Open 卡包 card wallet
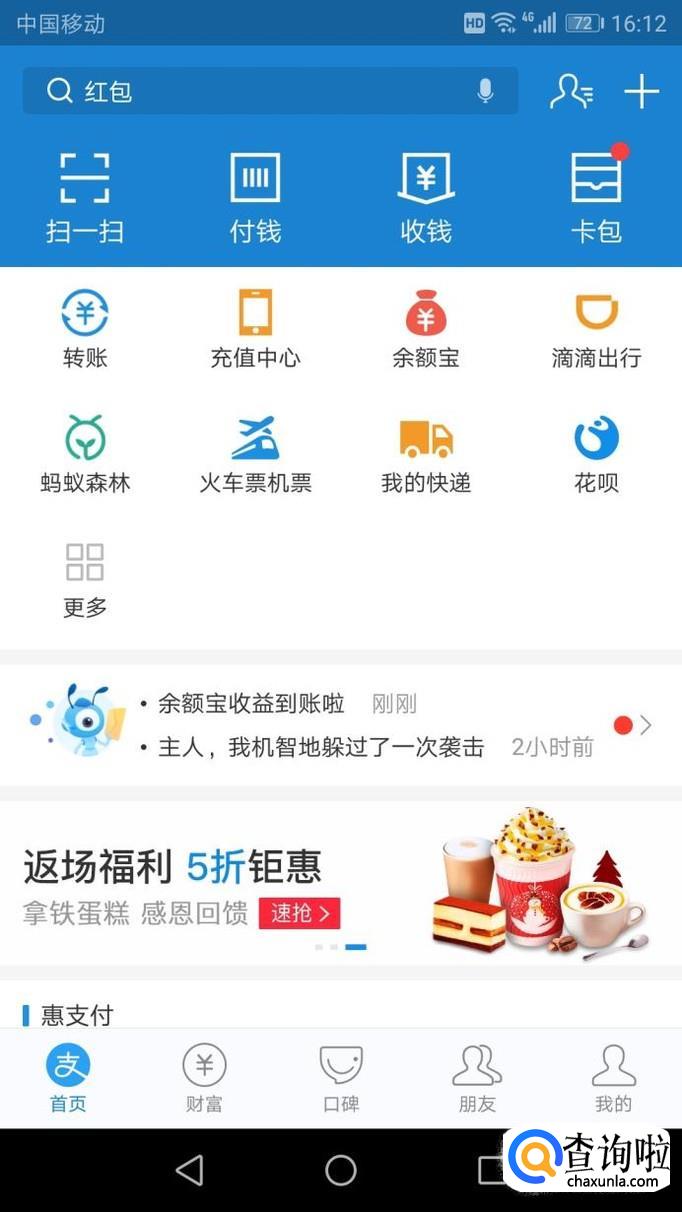682x1212 pixels. click(x=596, y=198)
